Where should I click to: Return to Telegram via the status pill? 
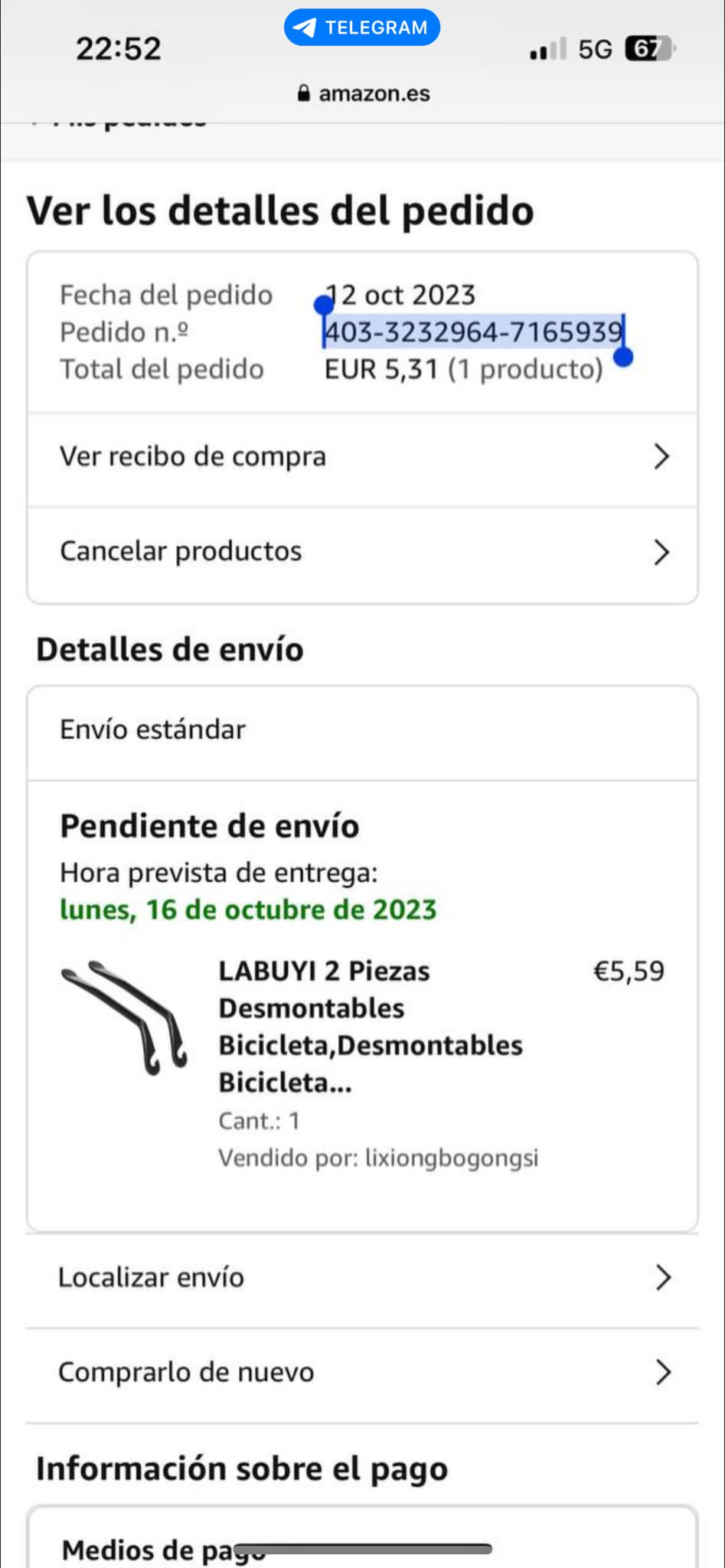tap(362, 28)
